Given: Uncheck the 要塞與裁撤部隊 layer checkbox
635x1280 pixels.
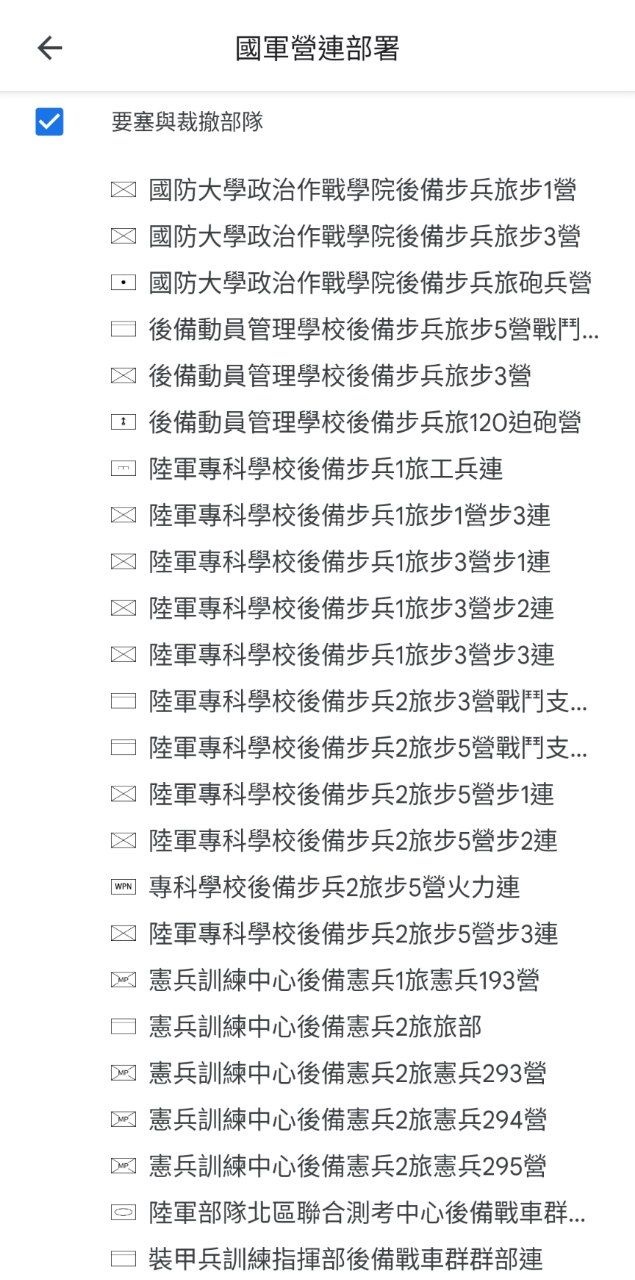Looking at the screenshot, I should 49,122.
